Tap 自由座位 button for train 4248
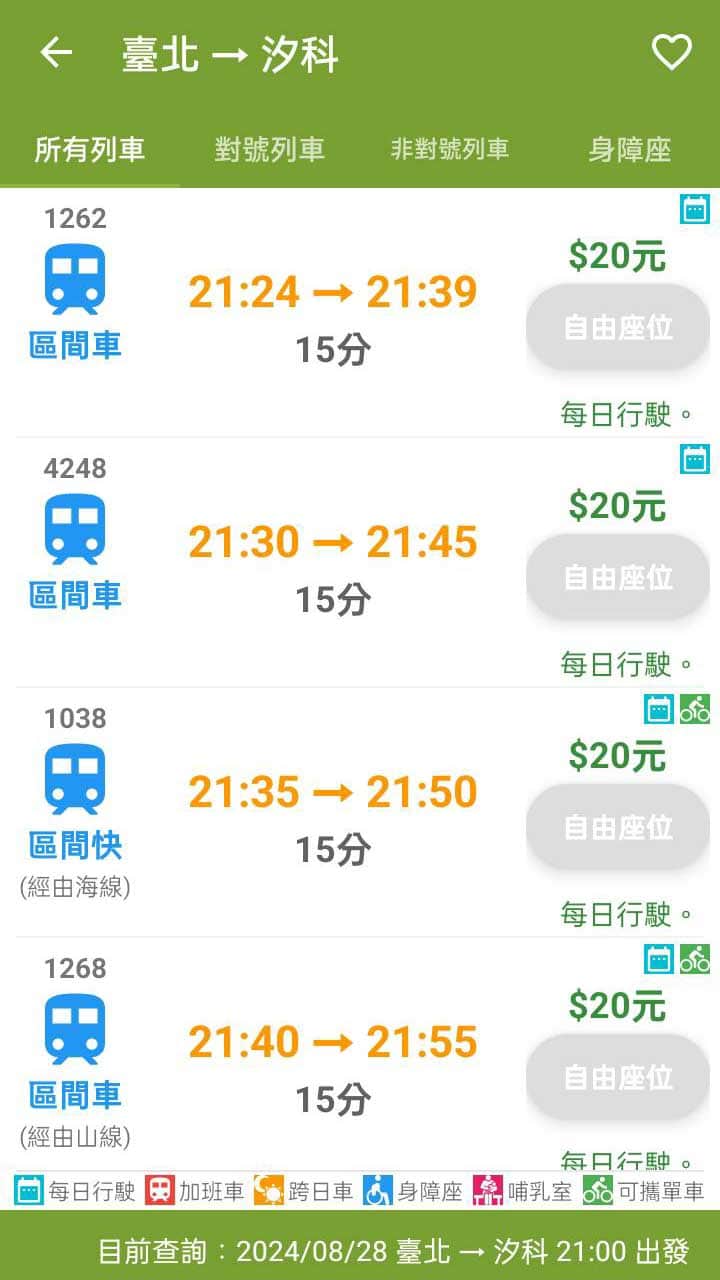 coord(618,577)
